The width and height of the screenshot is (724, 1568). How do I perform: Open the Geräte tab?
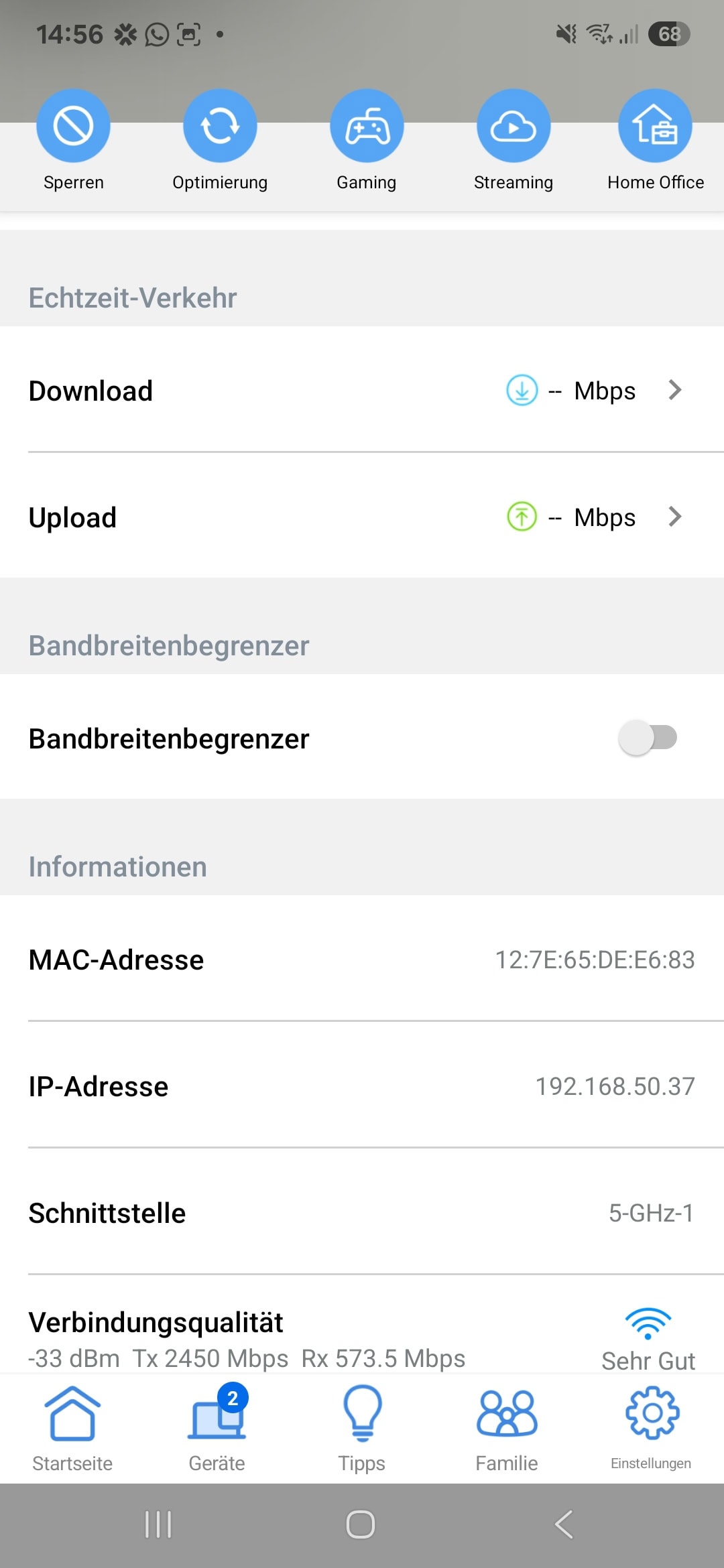(x=217, y=1429)
